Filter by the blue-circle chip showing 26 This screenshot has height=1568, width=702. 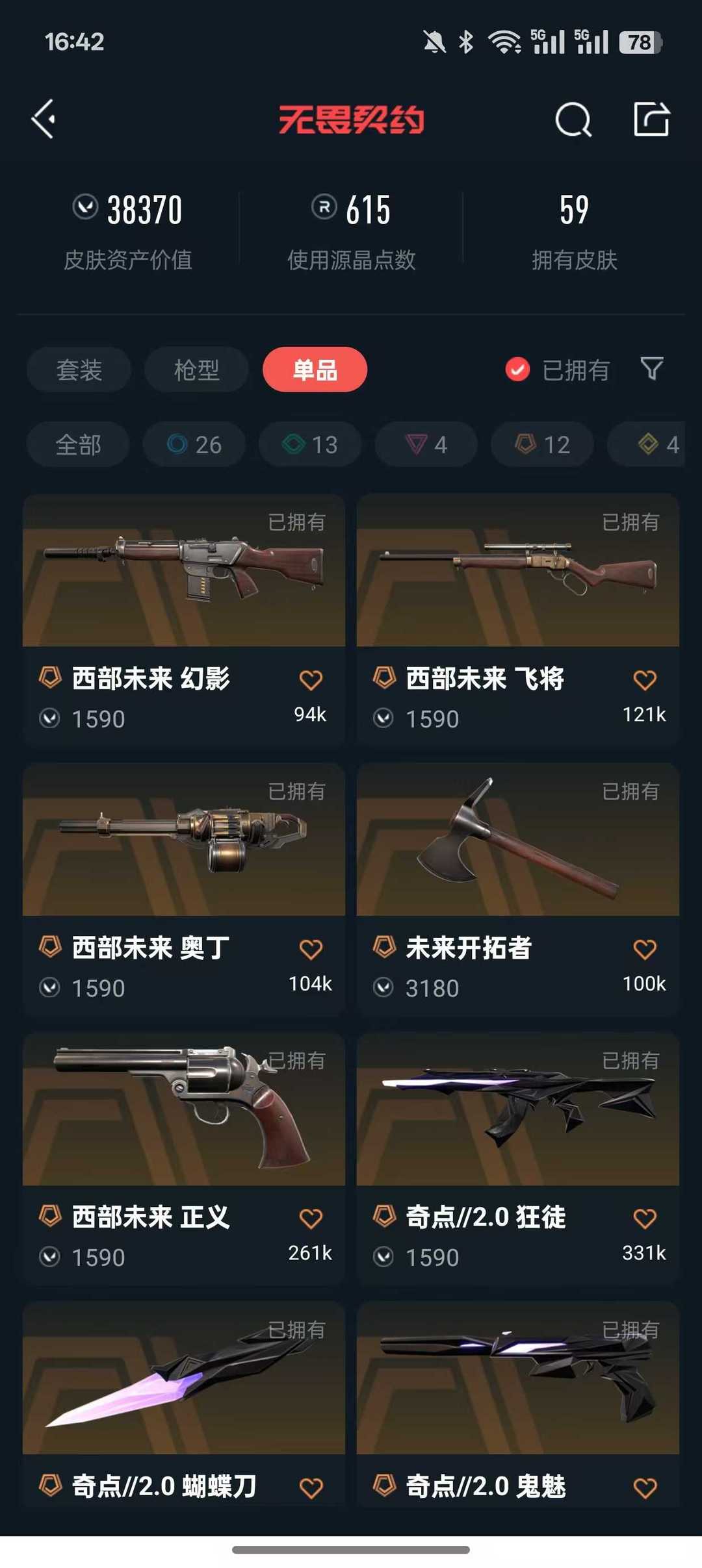click(194, 444)
